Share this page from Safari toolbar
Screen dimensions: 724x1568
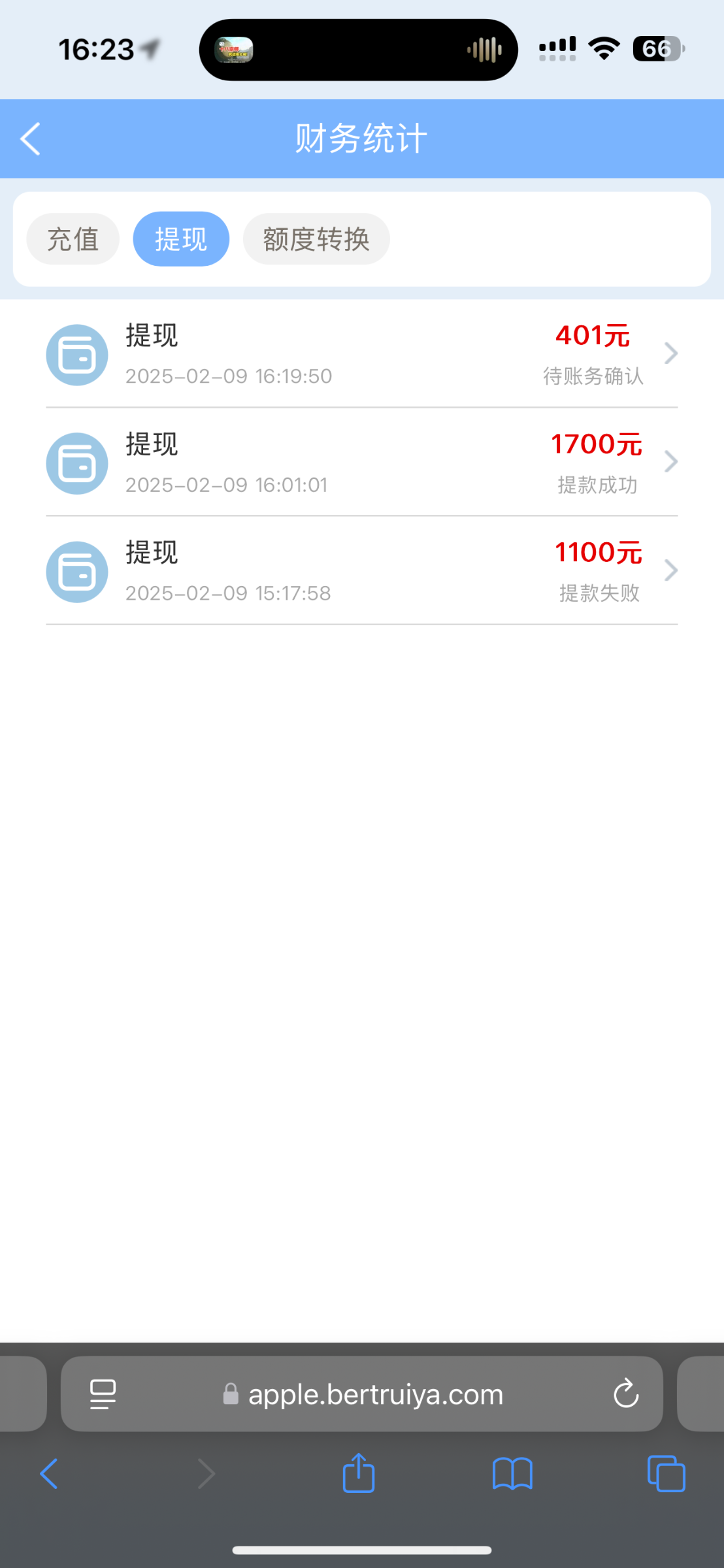coord(359,1473)
